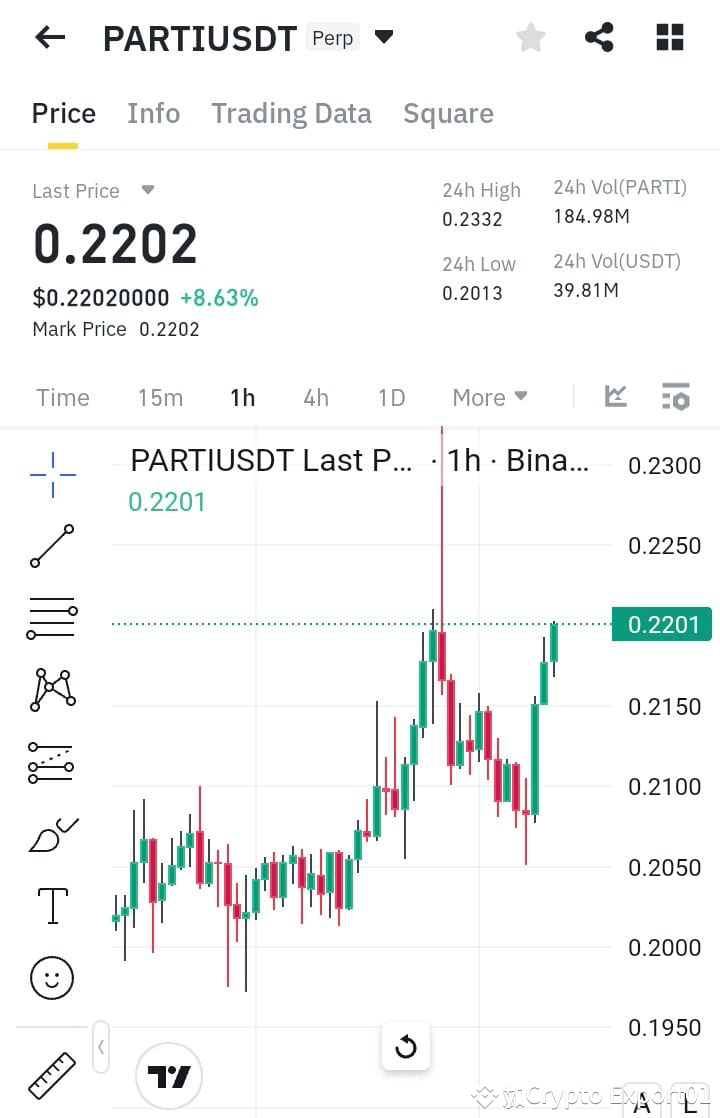Open chart display settings

tap(676, 396)
